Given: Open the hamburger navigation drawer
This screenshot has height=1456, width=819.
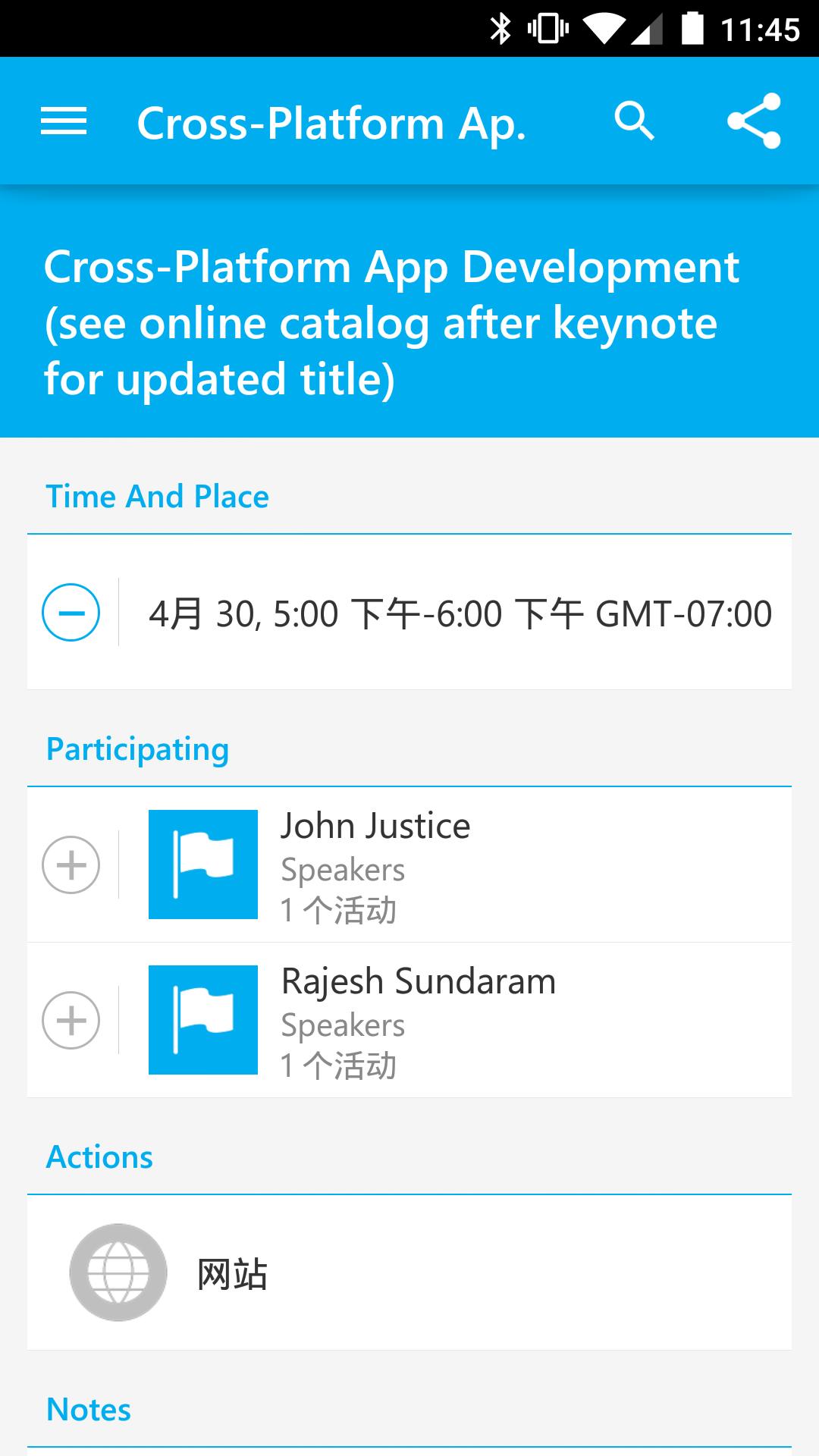Looking at the screenshot, I should [64, 121].
